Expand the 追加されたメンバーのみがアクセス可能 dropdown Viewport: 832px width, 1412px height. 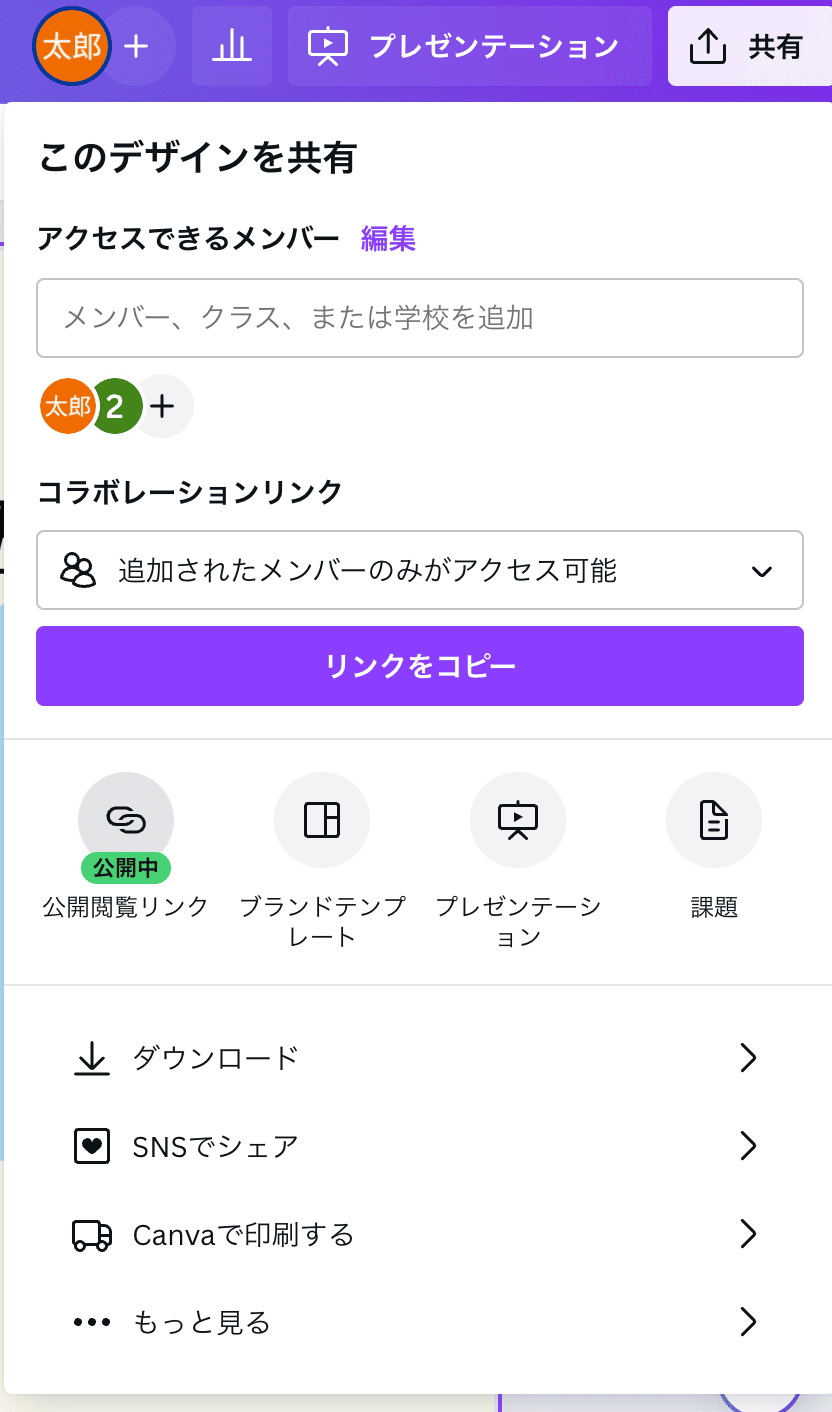pyautogui.click(x=420, y=570)
